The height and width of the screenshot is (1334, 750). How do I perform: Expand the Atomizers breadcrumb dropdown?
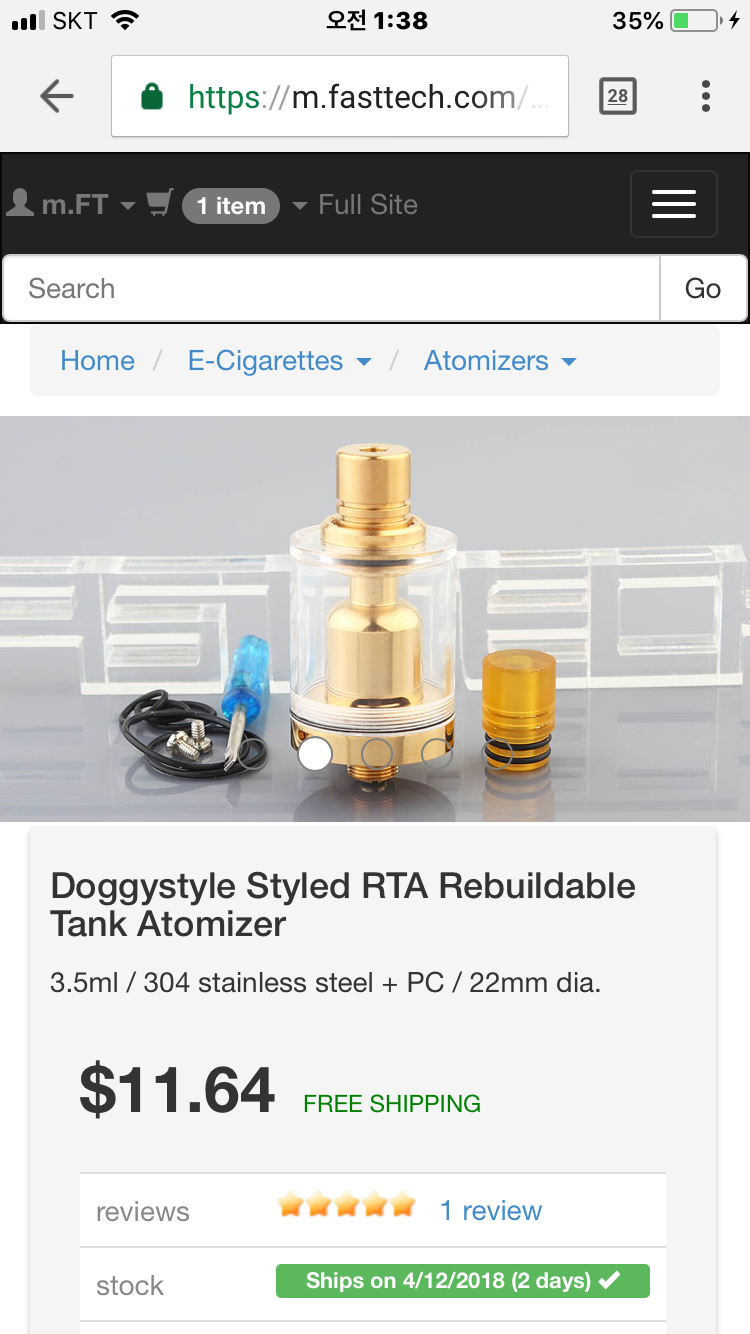pos(500,361)
